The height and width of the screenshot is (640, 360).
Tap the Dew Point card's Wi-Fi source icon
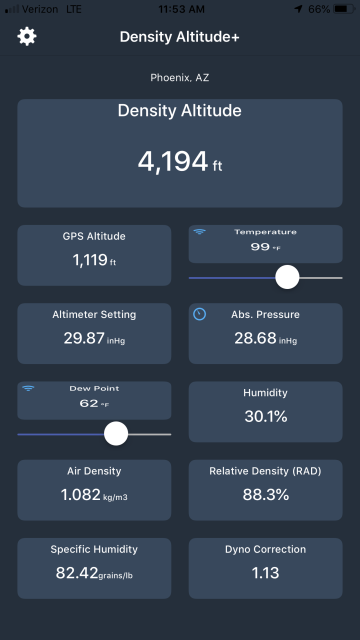[28, 388]
